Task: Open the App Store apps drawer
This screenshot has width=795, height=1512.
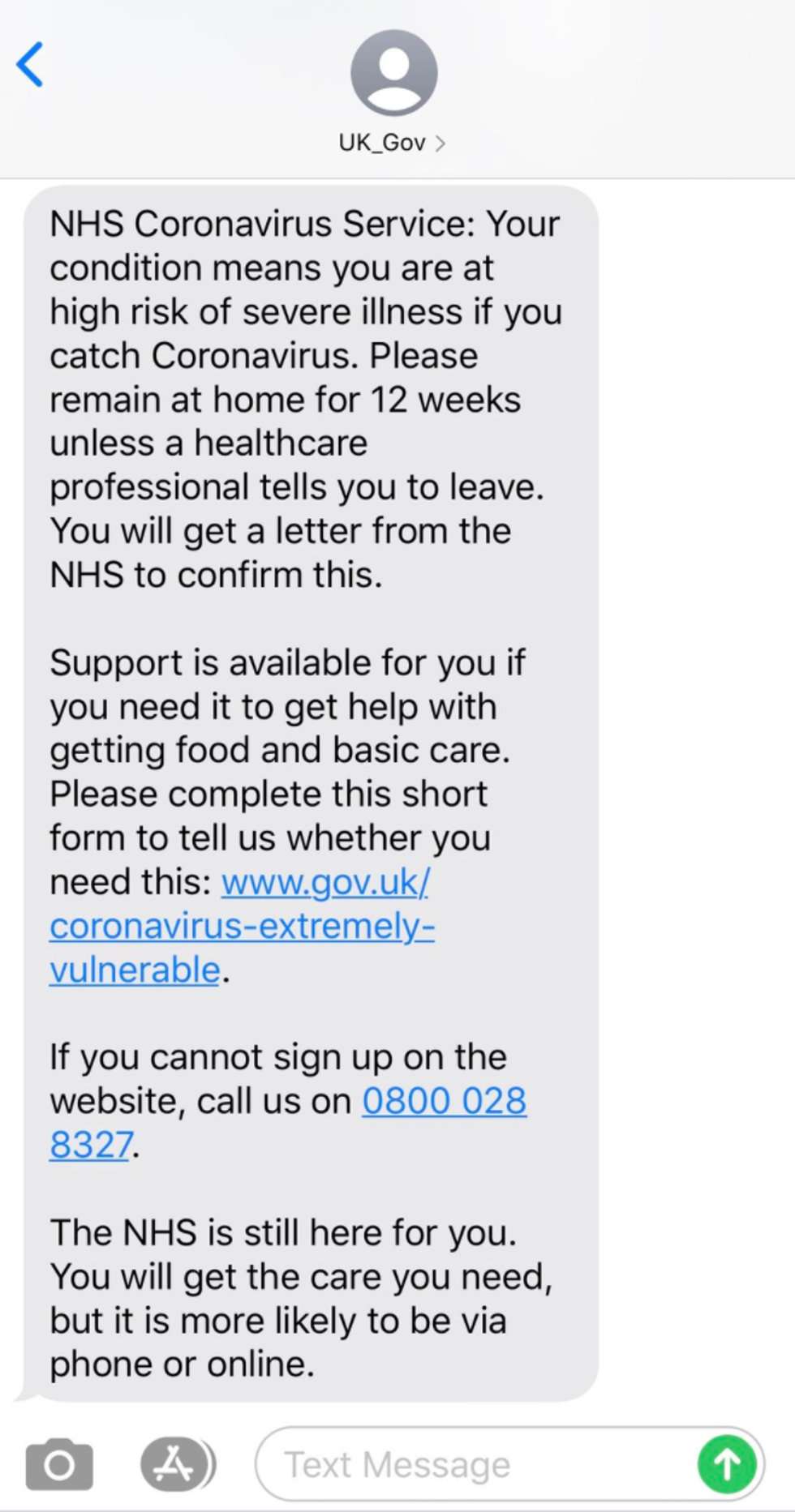Action: coord(174,1465)
